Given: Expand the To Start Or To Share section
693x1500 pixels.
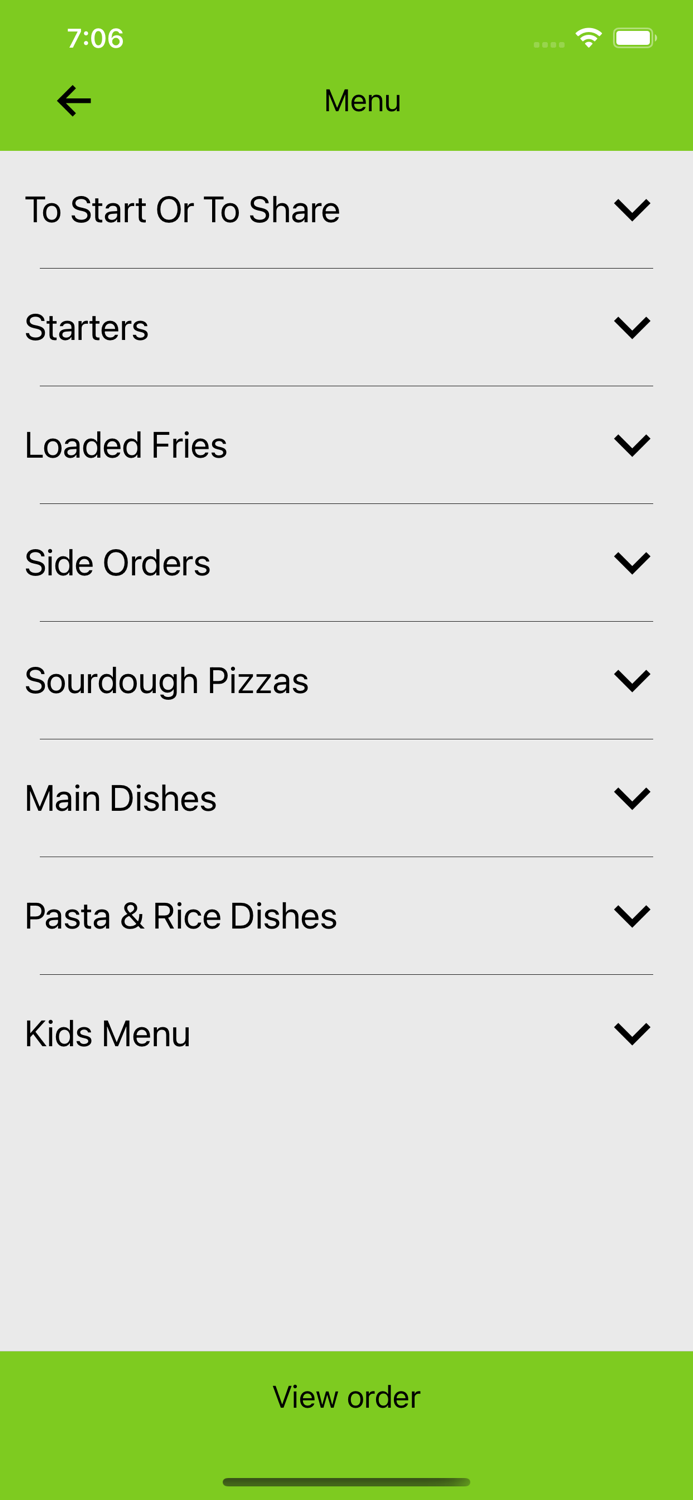Looking at the screenshot, I should pyautogui.click(x=632, y=210).
